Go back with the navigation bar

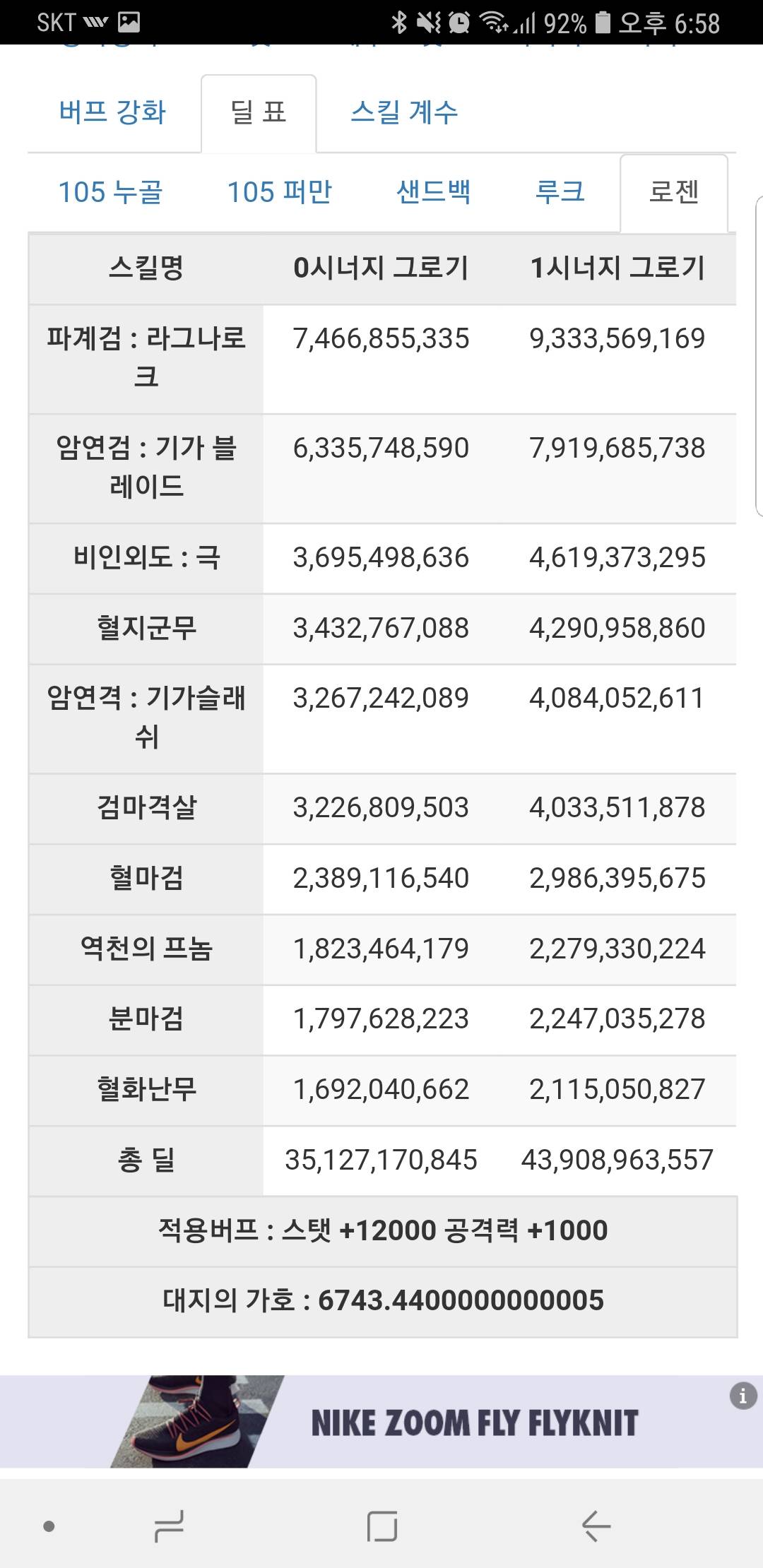595,1526
